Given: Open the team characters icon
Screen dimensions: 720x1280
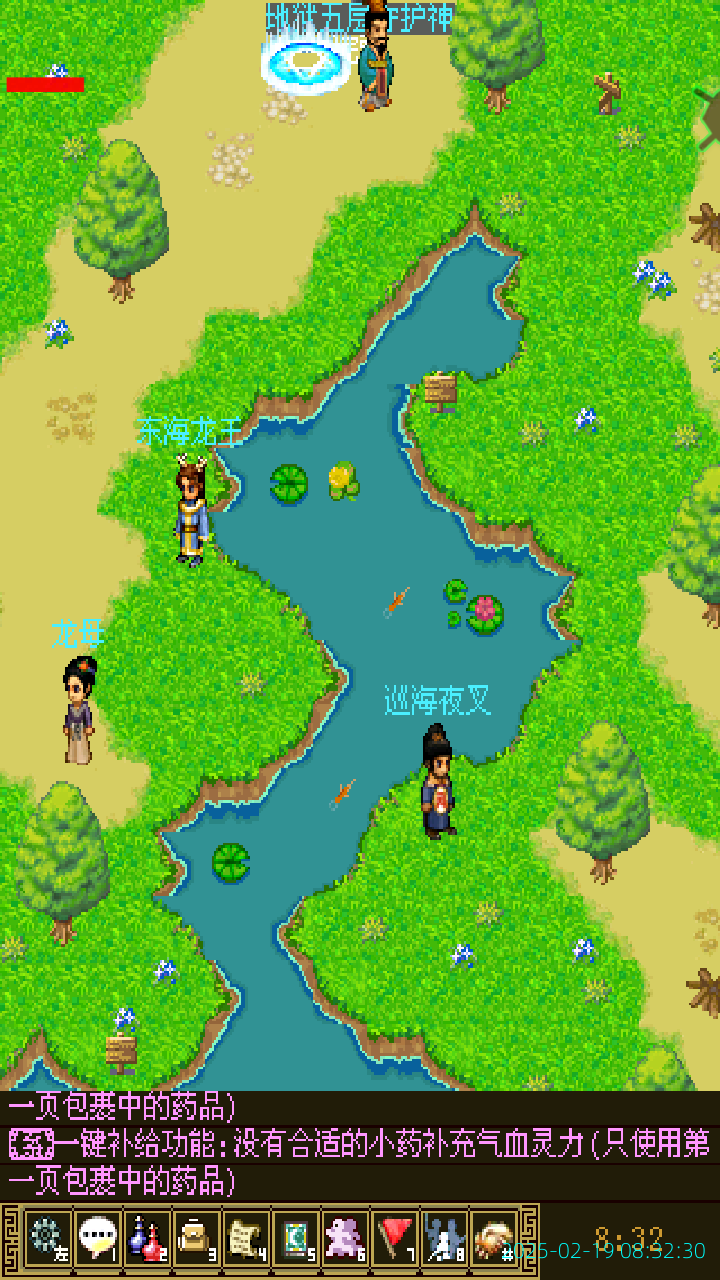Looking at the screenshot, I should tap(444, 1240).
